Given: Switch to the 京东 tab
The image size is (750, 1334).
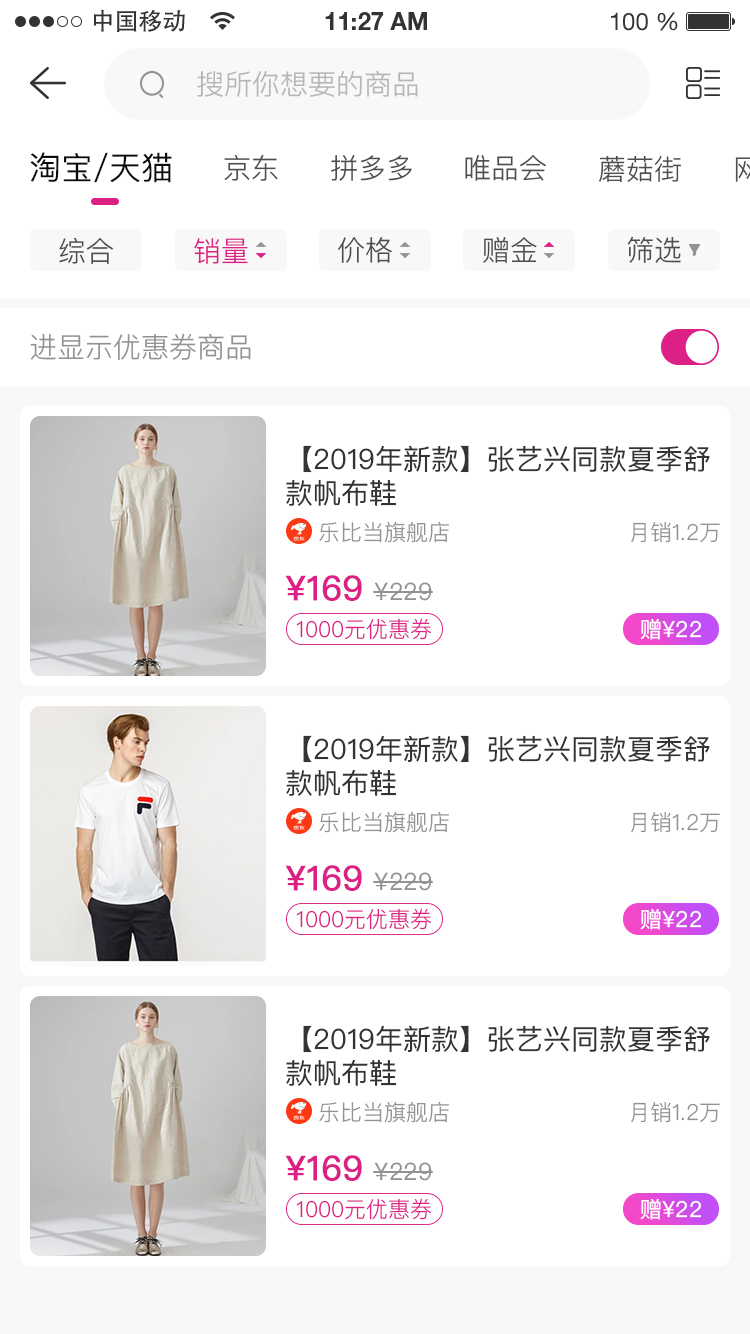Looking at the screenshot, I should (x=250, y=170).
